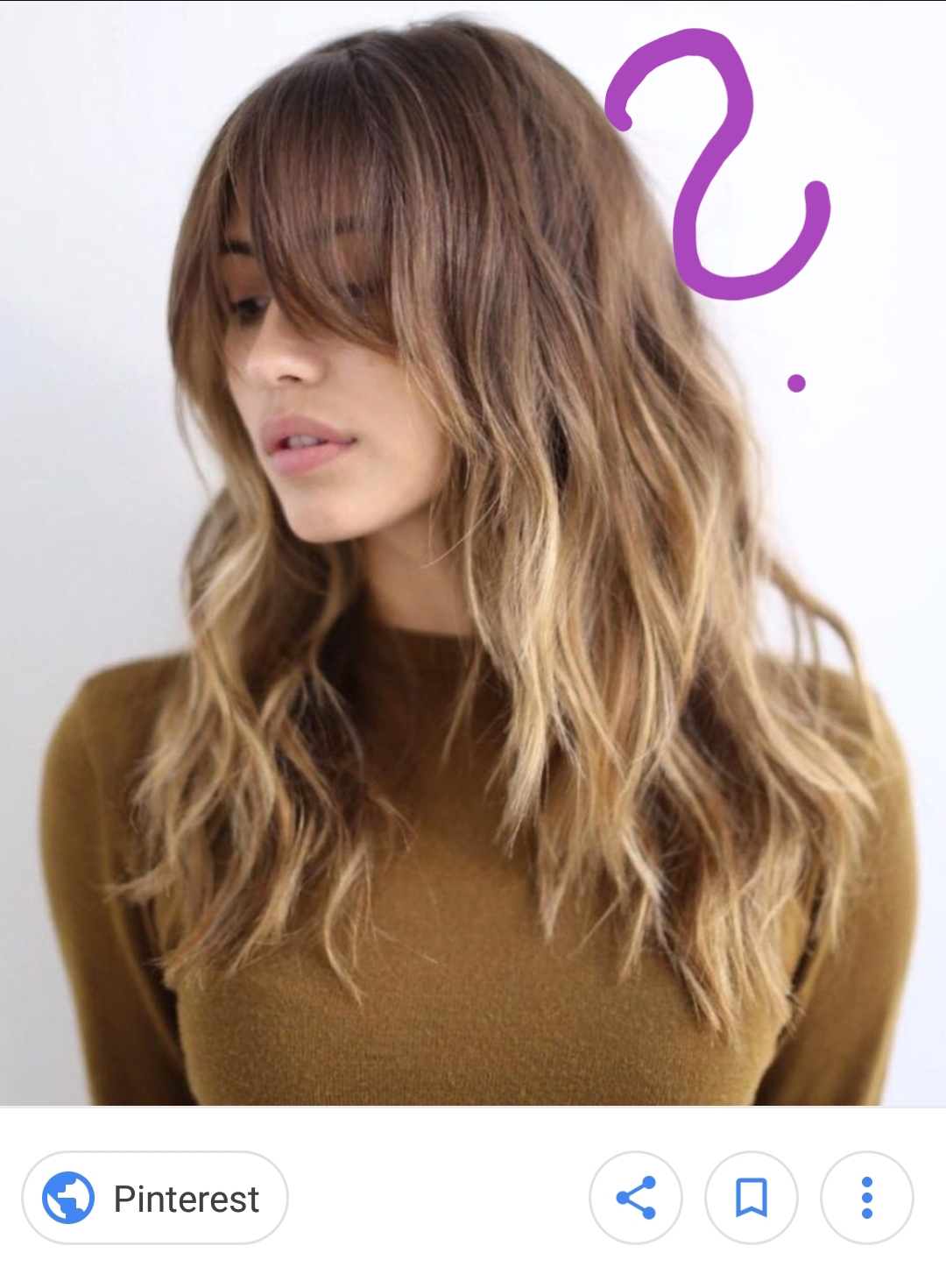
Task: Share this image
Action: click(636, 1198)
